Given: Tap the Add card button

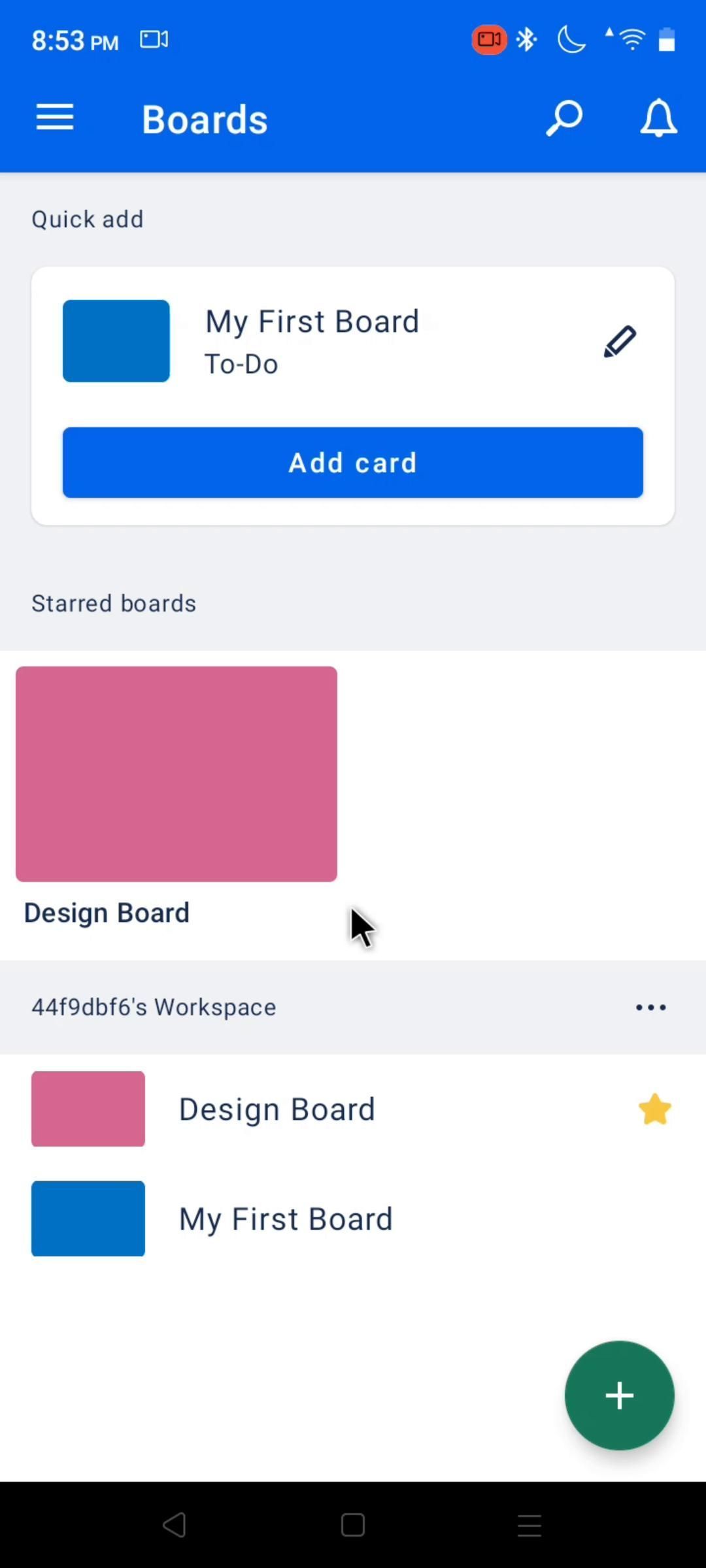Looking at the screenshot, I should pyautogui.click(x=353, y=463).
